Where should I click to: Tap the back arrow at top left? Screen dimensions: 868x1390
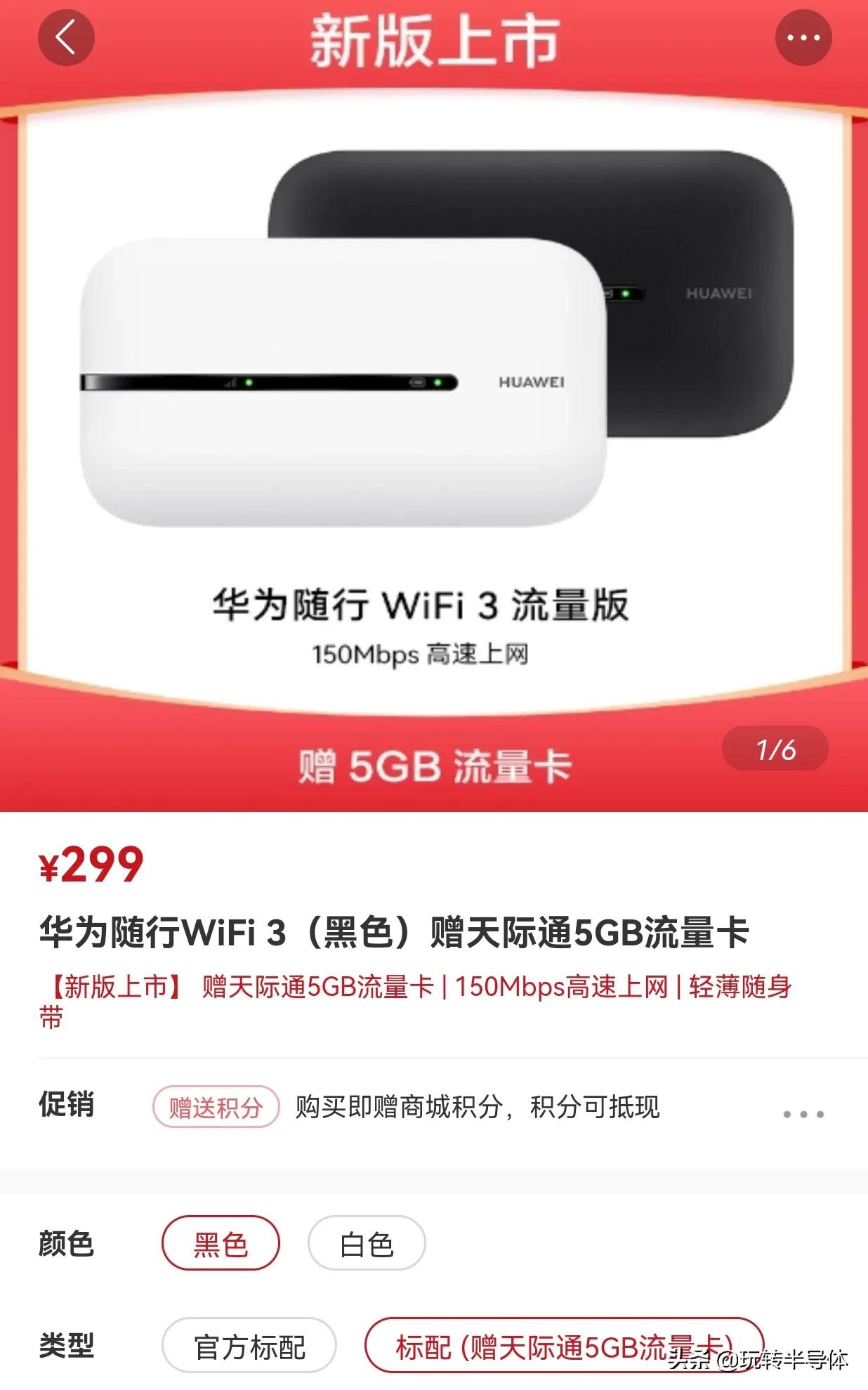point(65,39)
